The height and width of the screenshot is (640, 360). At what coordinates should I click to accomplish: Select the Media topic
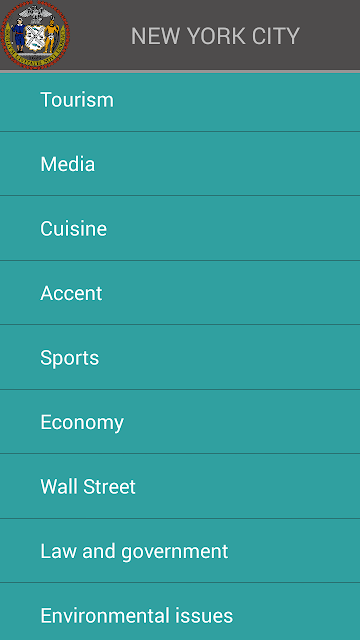(x=180, y=164)
